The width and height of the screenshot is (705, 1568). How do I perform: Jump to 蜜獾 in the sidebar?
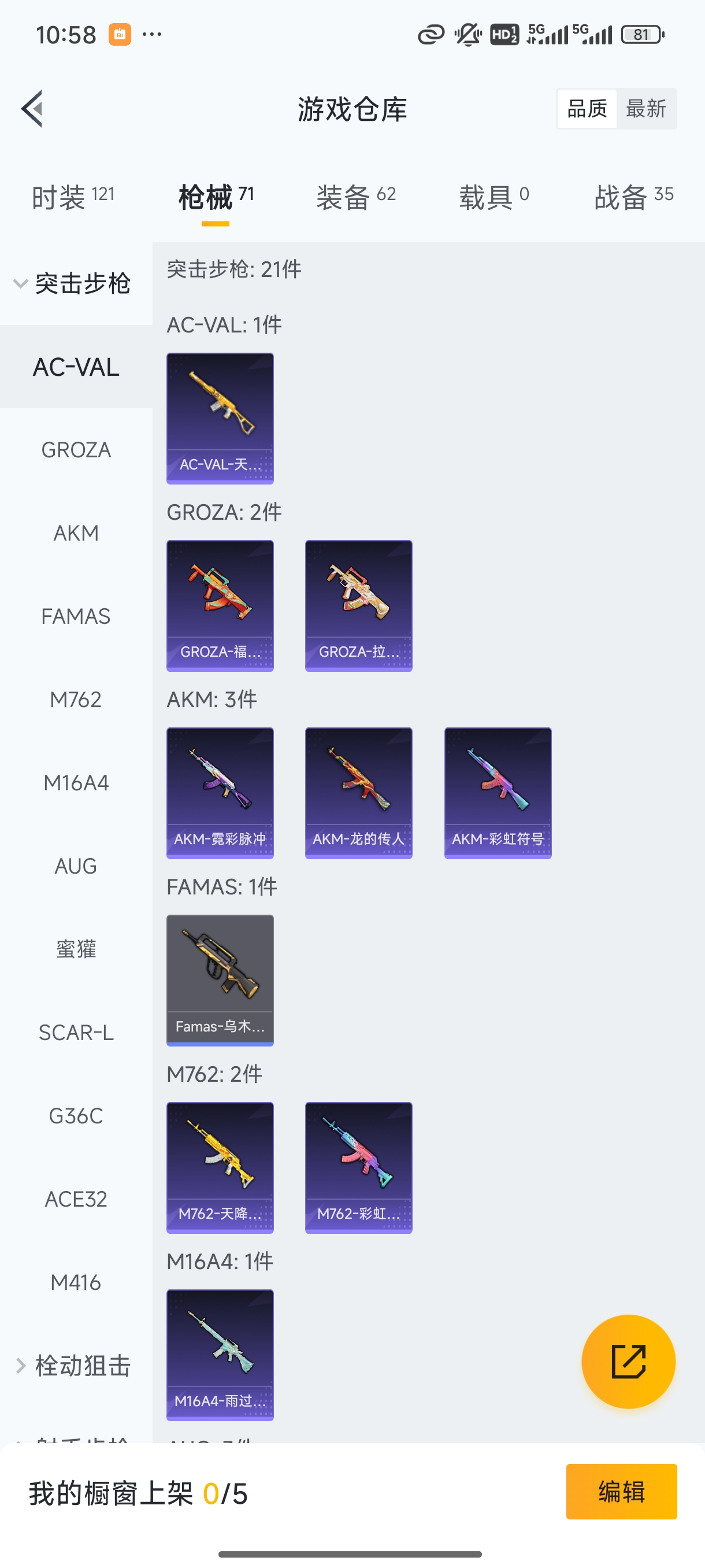pyautogui.click(x=76, y=949)
